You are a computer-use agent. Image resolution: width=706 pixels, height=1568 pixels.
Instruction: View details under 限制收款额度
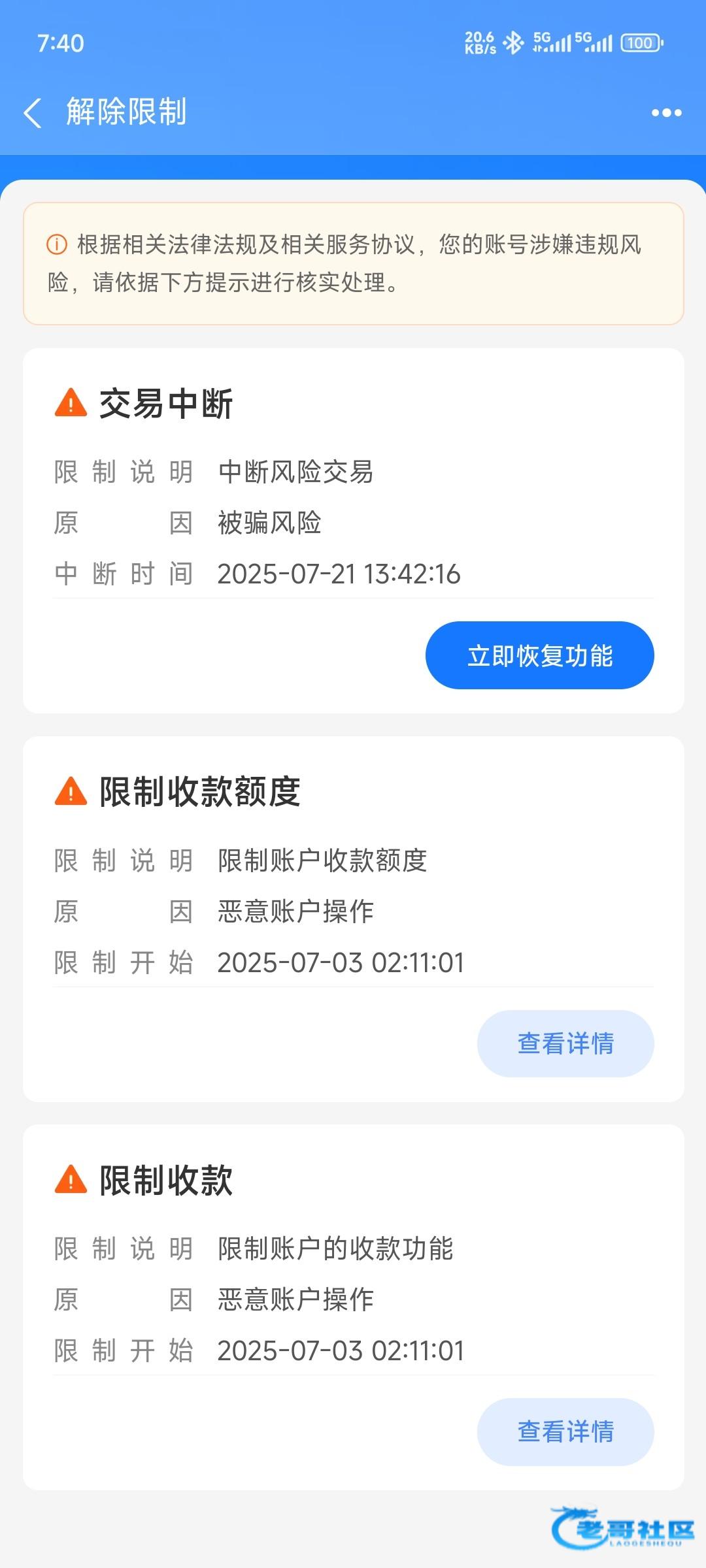tap(565, 1043)
